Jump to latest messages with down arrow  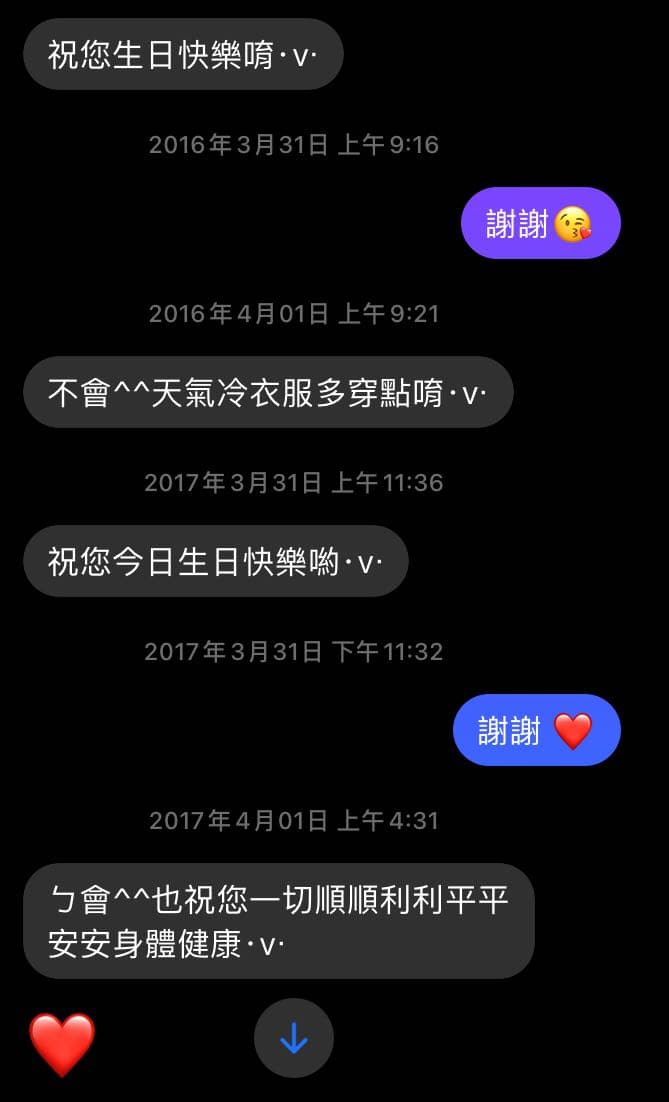294,1038
